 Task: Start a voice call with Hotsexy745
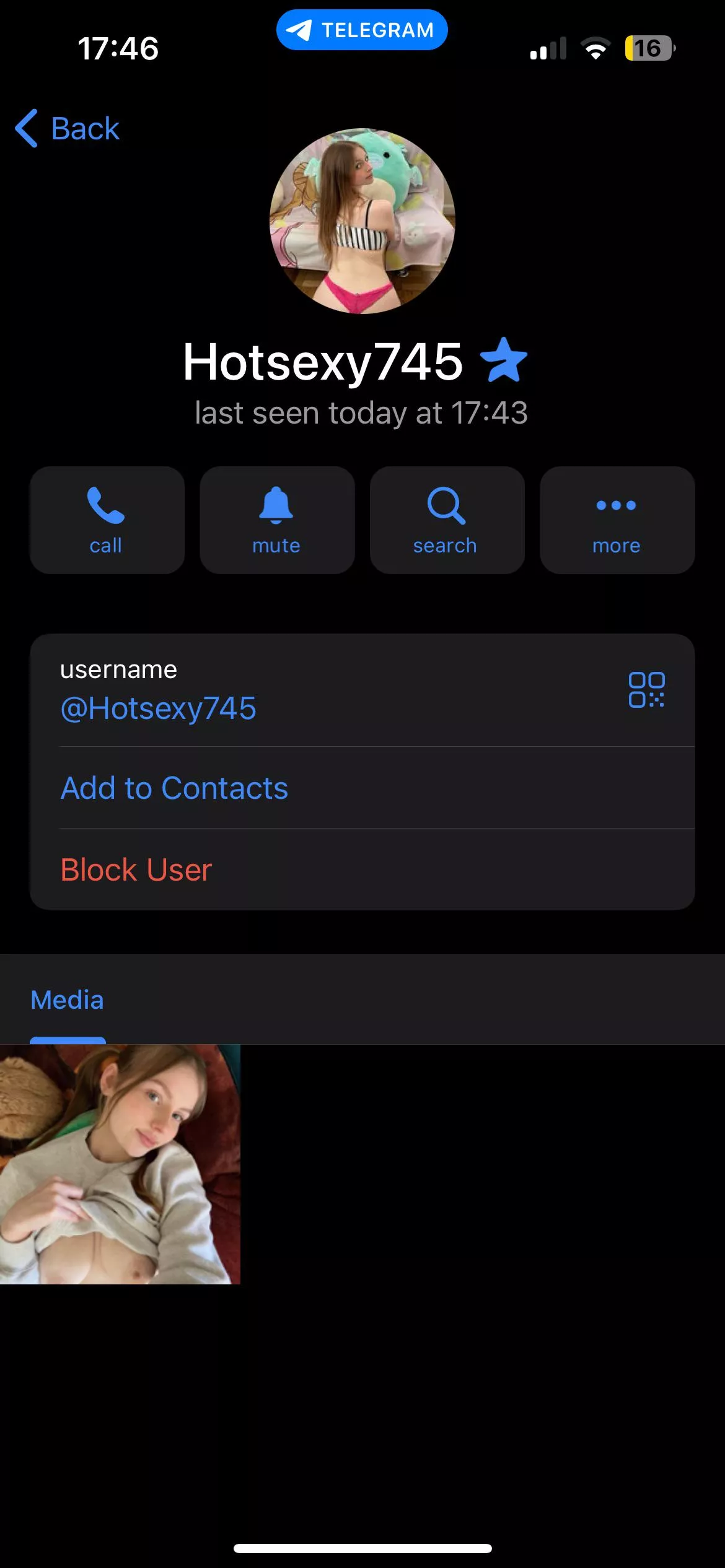pyautogui.click(x=107, y=520)
